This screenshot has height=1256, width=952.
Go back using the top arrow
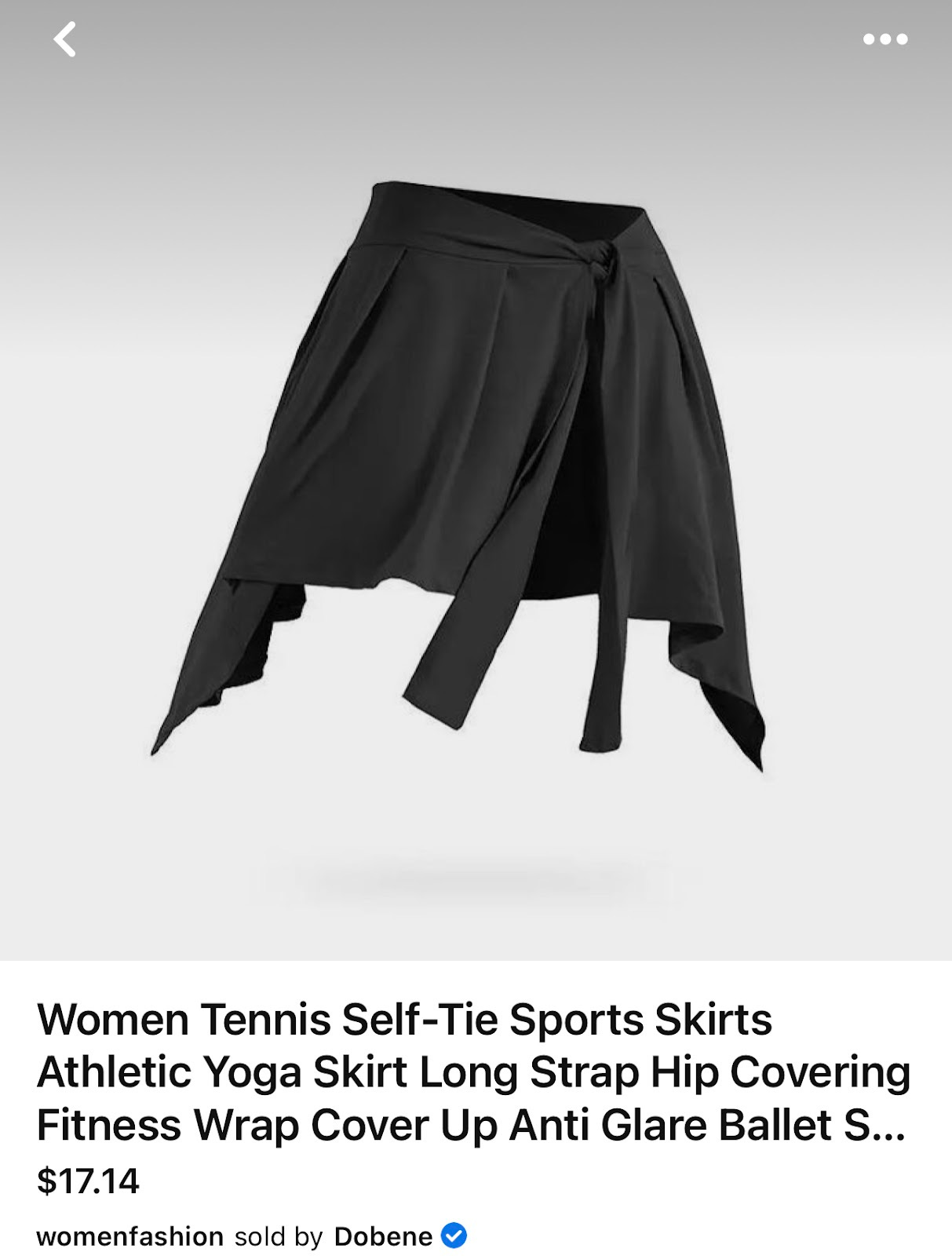coord(65,39)
